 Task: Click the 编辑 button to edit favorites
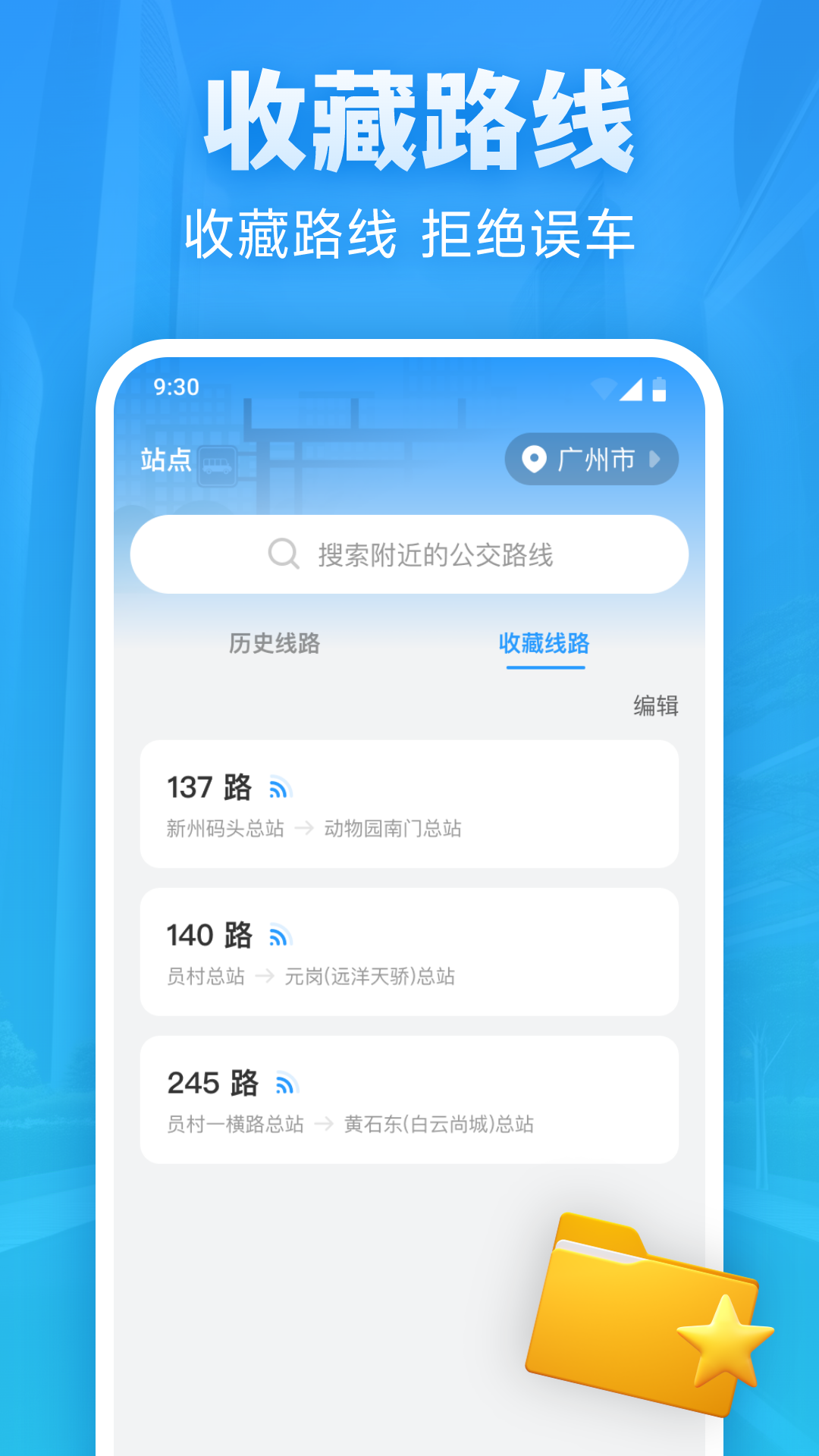(657, 706)
